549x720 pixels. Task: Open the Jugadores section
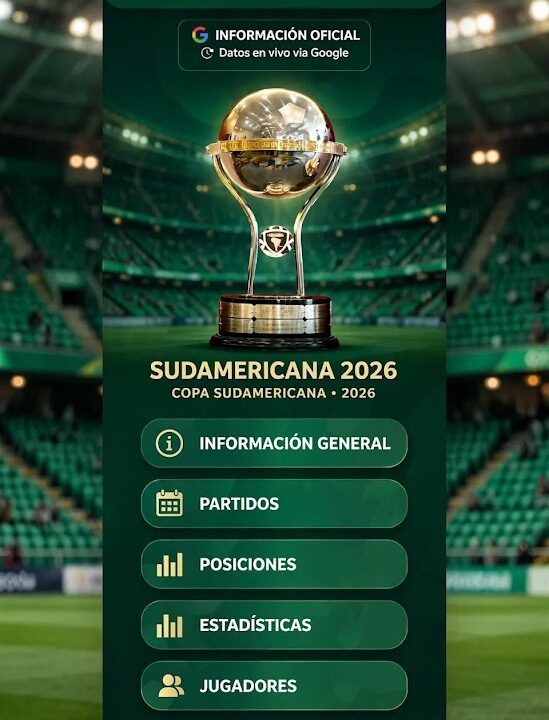(274, 686)
